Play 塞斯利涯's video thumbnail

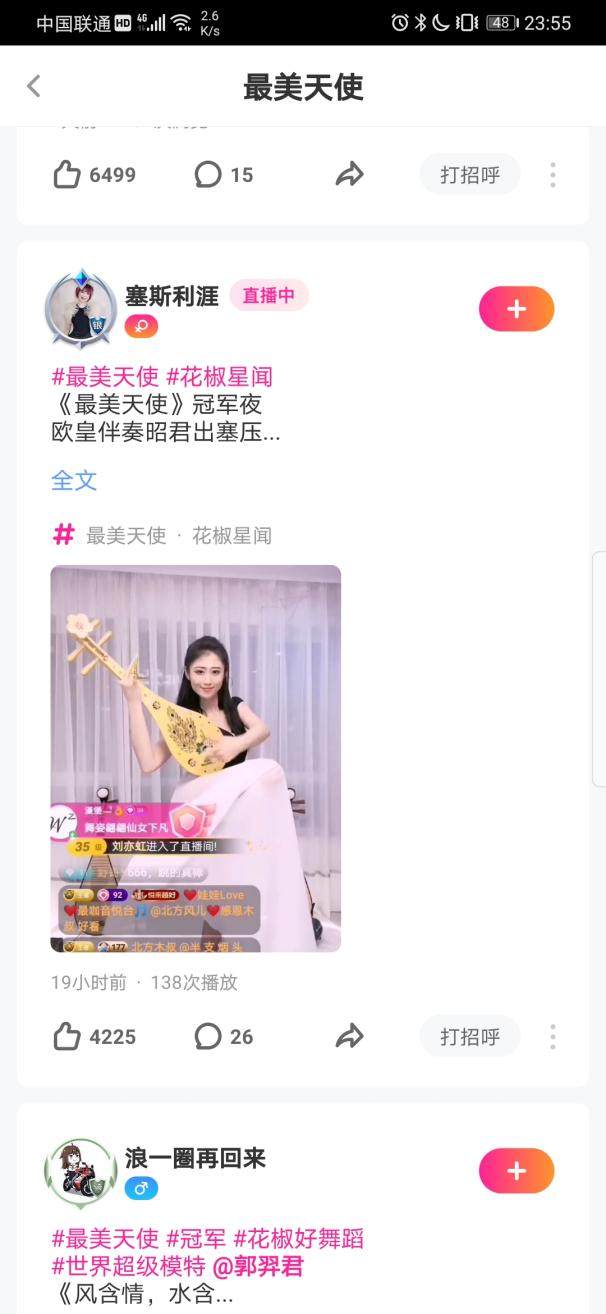pyautogui.click(x=196, y=758)
